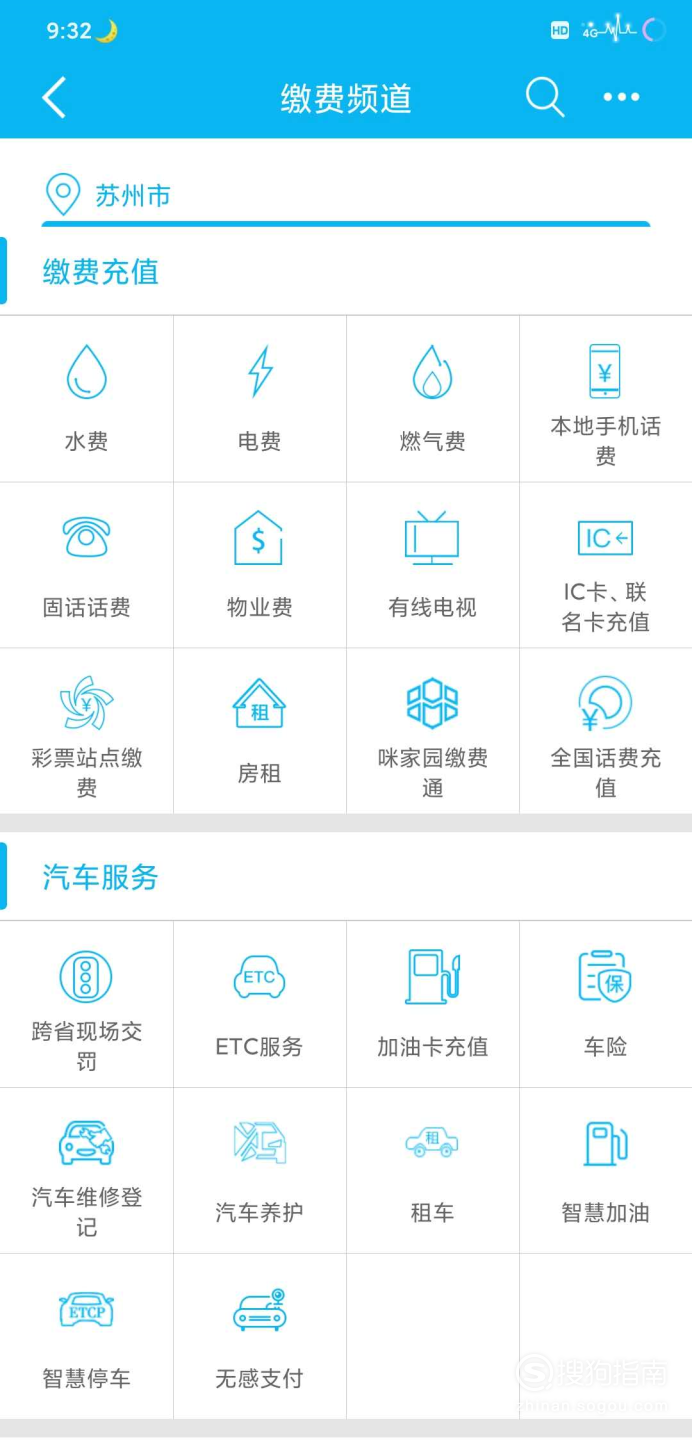Open 无感支付

pyautogui.click(x=260, y=1336)
